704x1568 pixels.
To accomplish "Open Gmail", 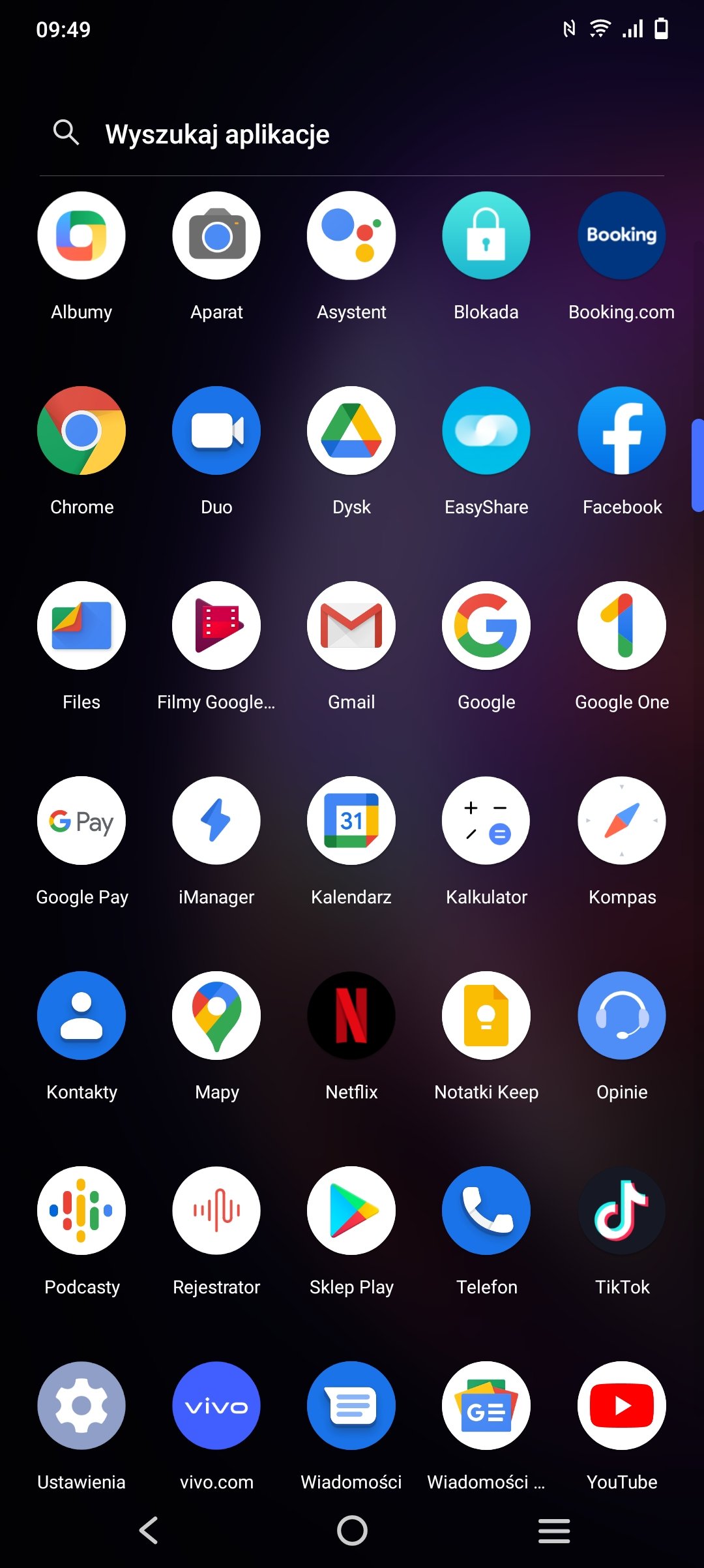I will 351,626.
